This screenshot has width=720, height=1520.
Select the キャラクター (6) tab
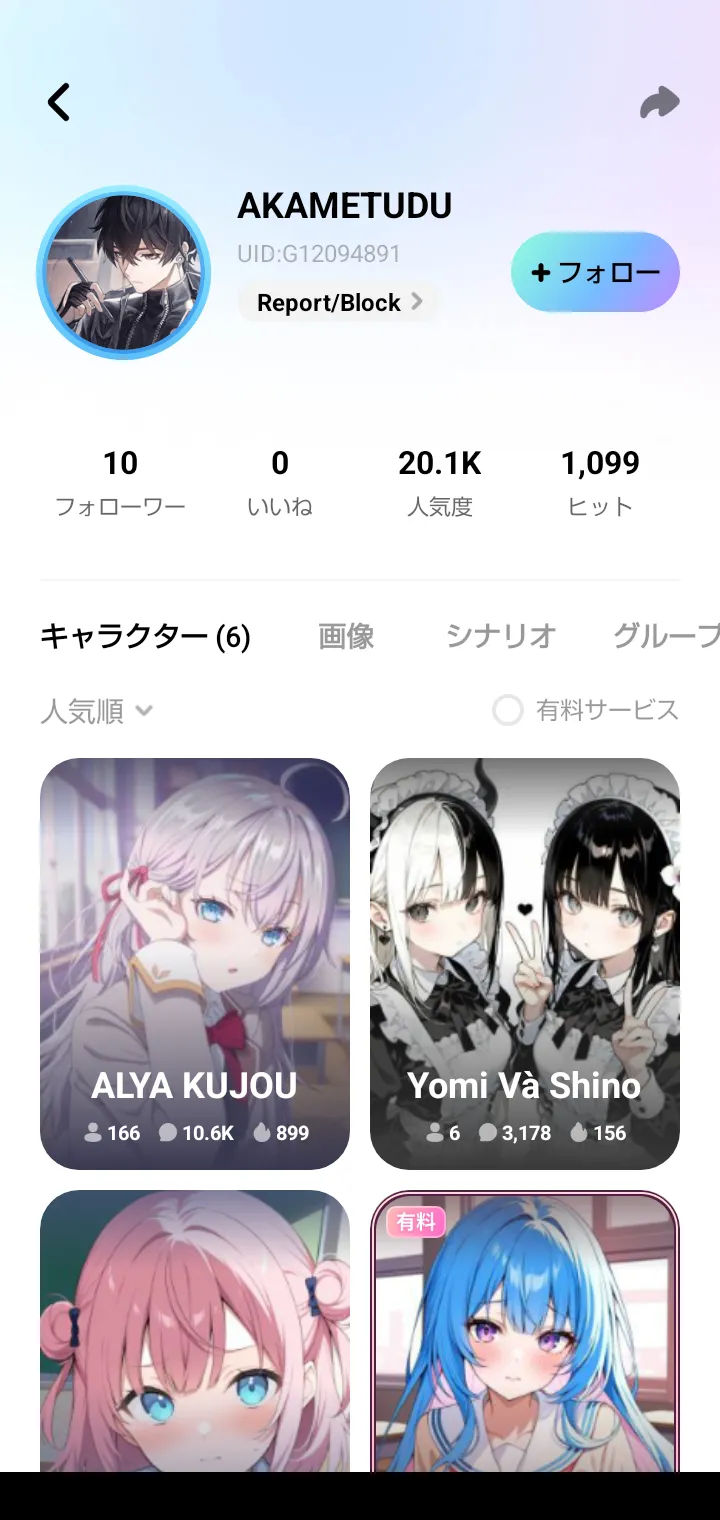[x=145, y=636]
